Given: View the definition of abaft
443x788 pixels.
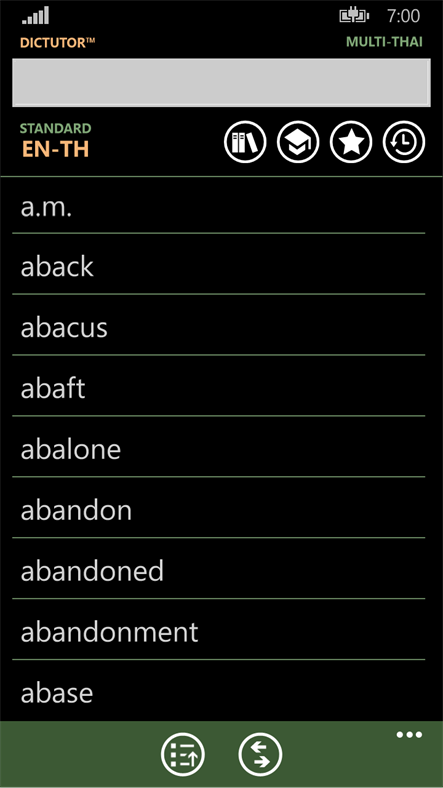Looking at the screenshot, I should click(218, 387).
